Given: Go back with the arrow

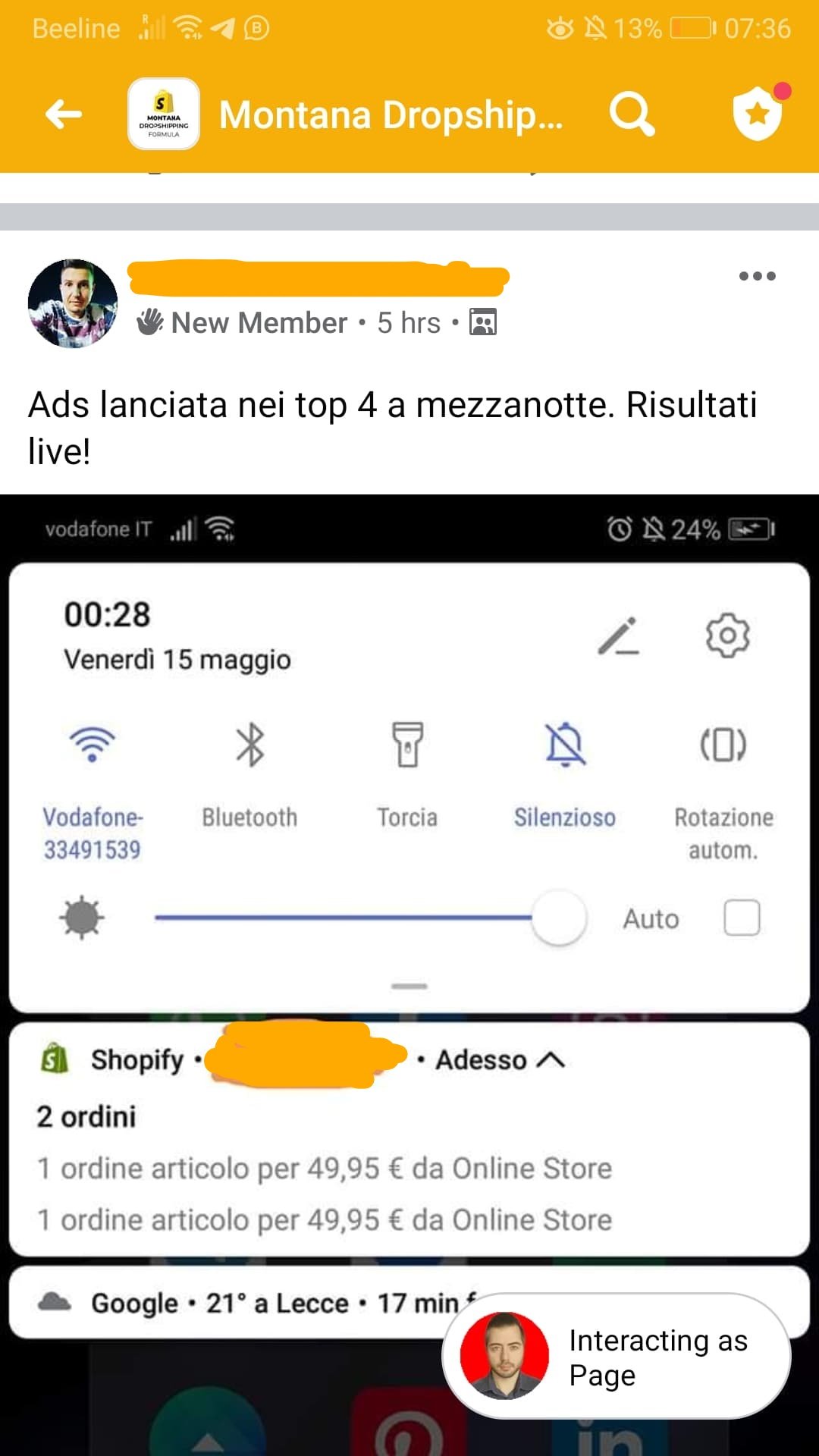Looking at the screenshot, I should point(64,115).
